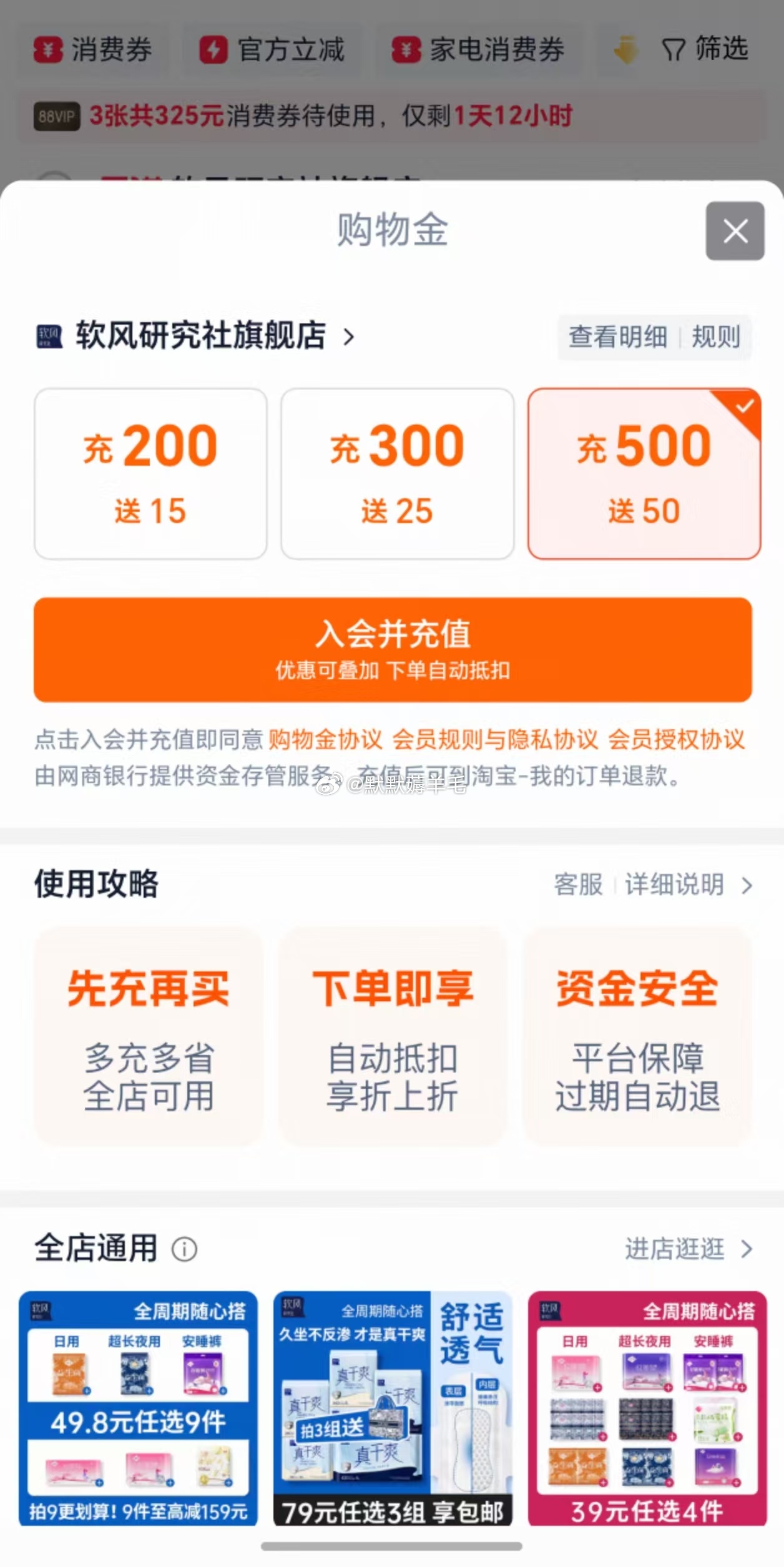Viewport: 784px width, 1567px height.
Task: Open the 49.8元任选9件 product card
Action: coord(138,1408)
